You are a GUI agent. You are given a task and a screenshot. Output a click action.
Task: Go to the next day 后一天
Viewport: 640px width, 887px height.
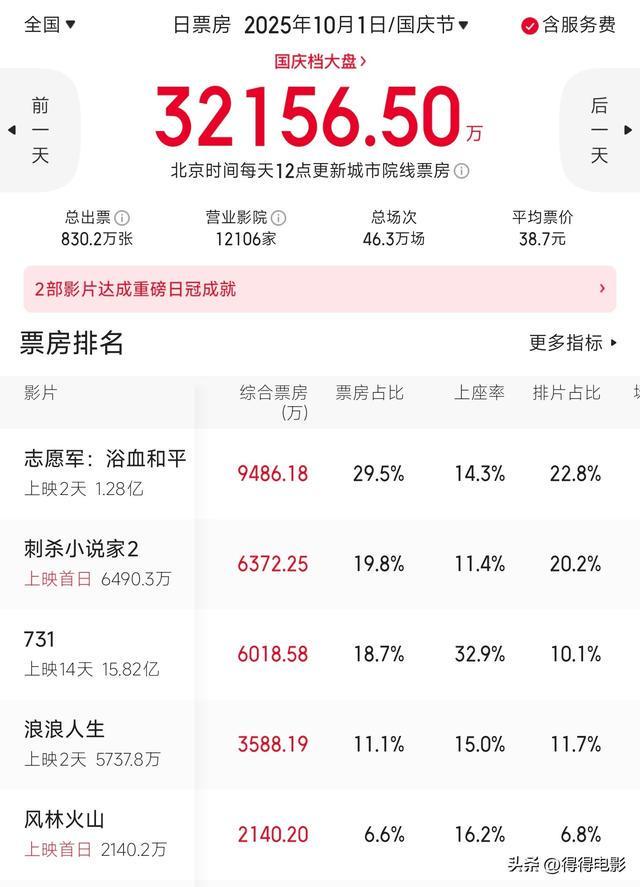pyautogui.click(x=601, y=130)
